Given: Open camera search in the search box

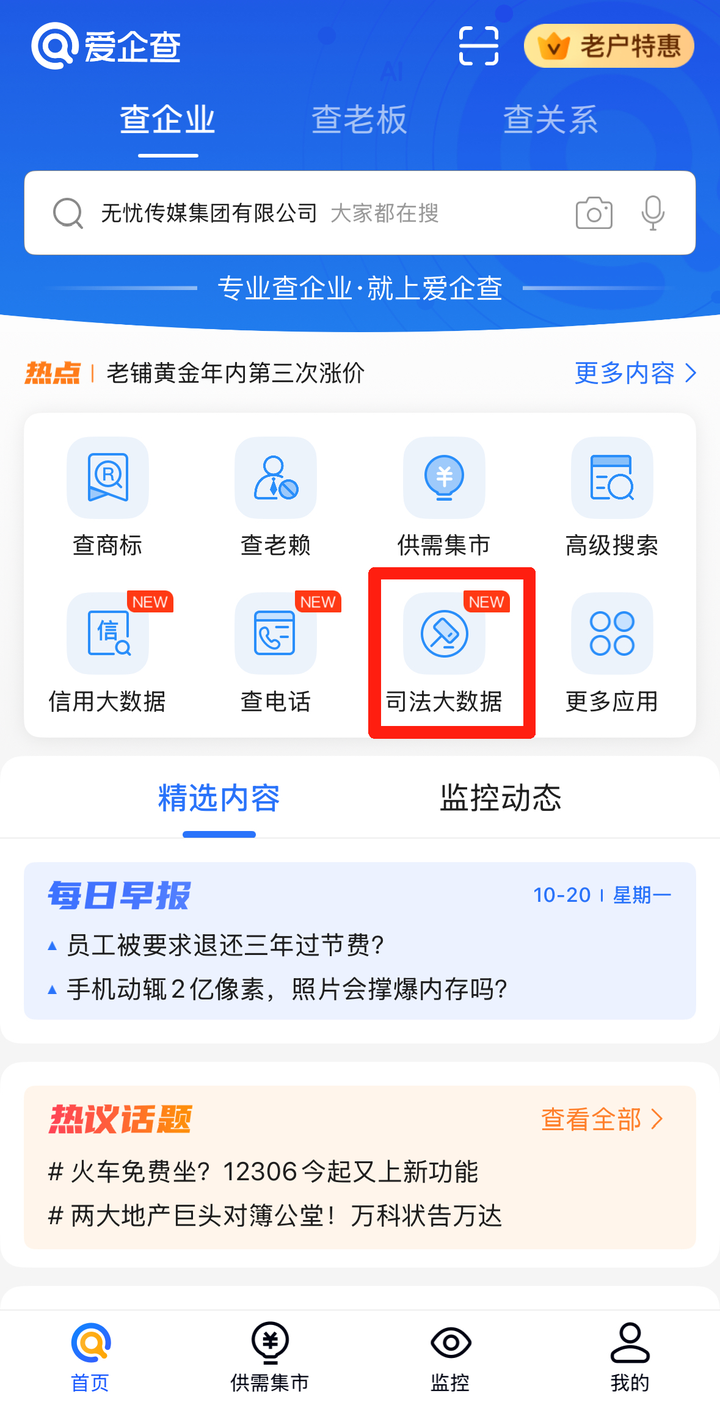Looking at the screenshot, I should coord(594,213).
